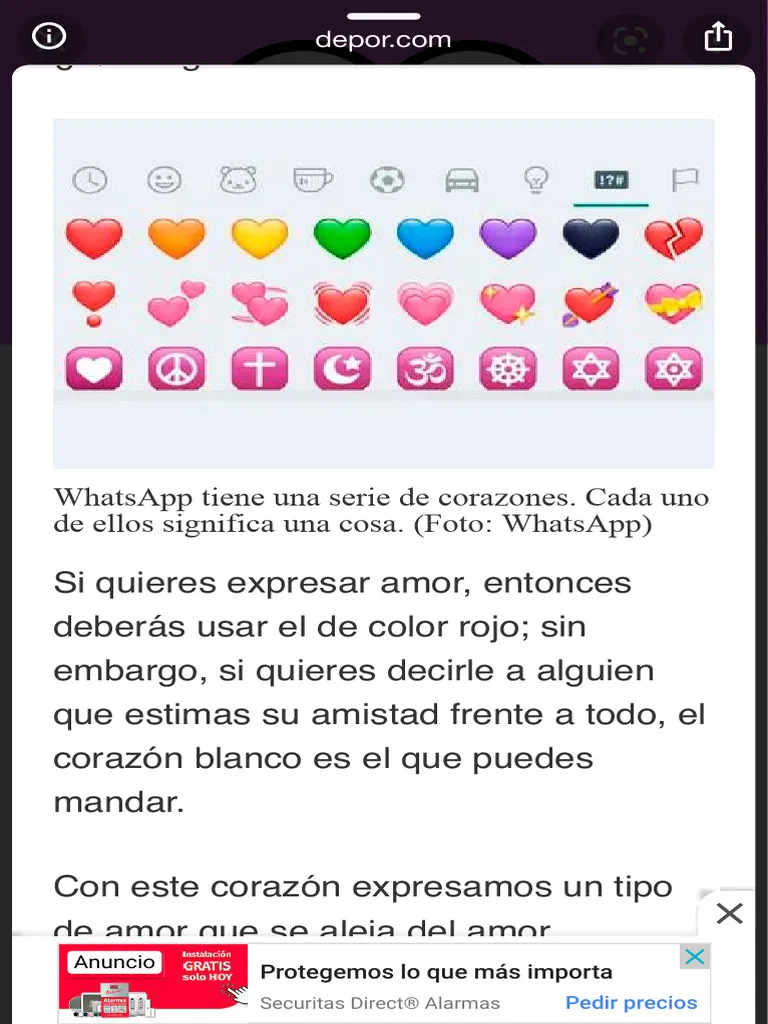Tap the red heart emoji

[94, 237]
